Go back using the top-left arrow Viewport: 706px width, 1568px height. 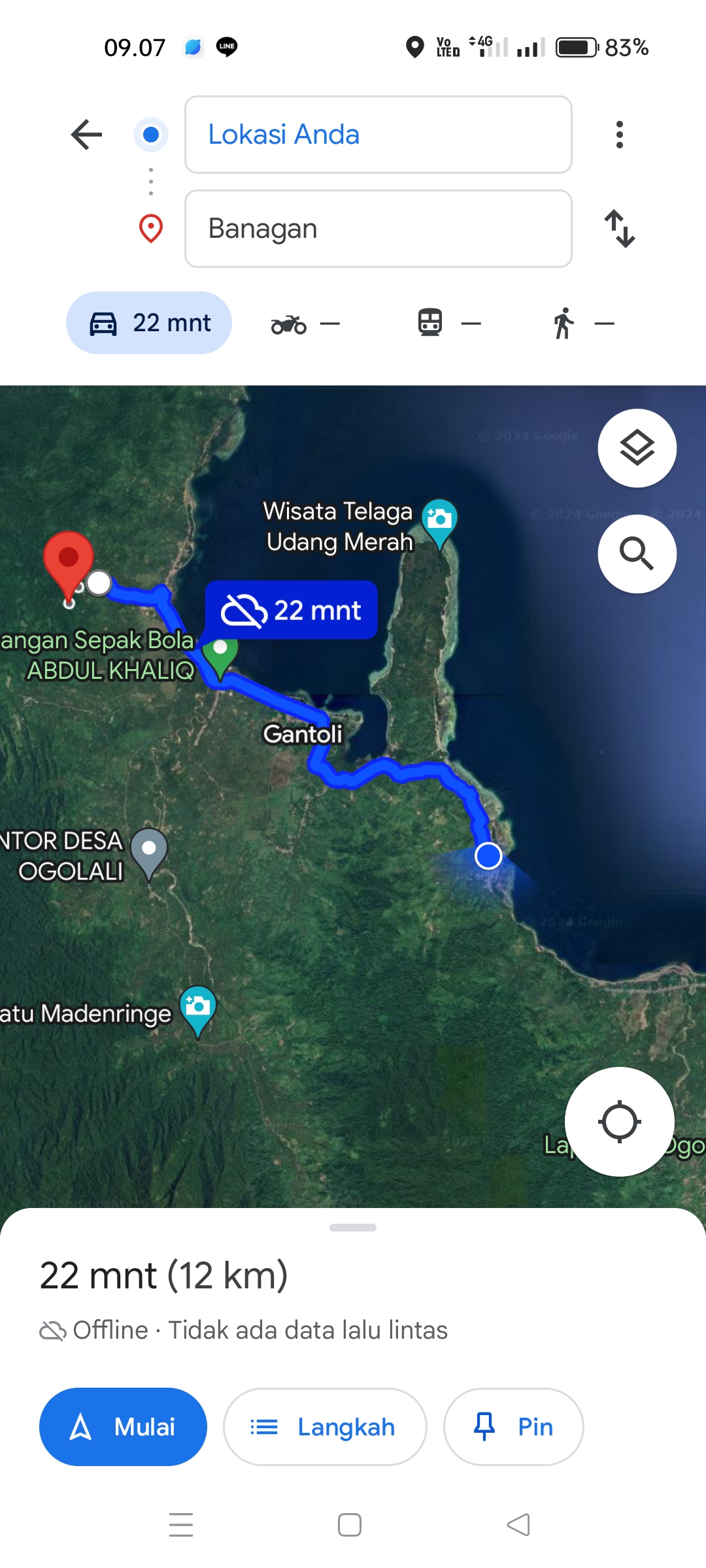(x=86, y=135)
